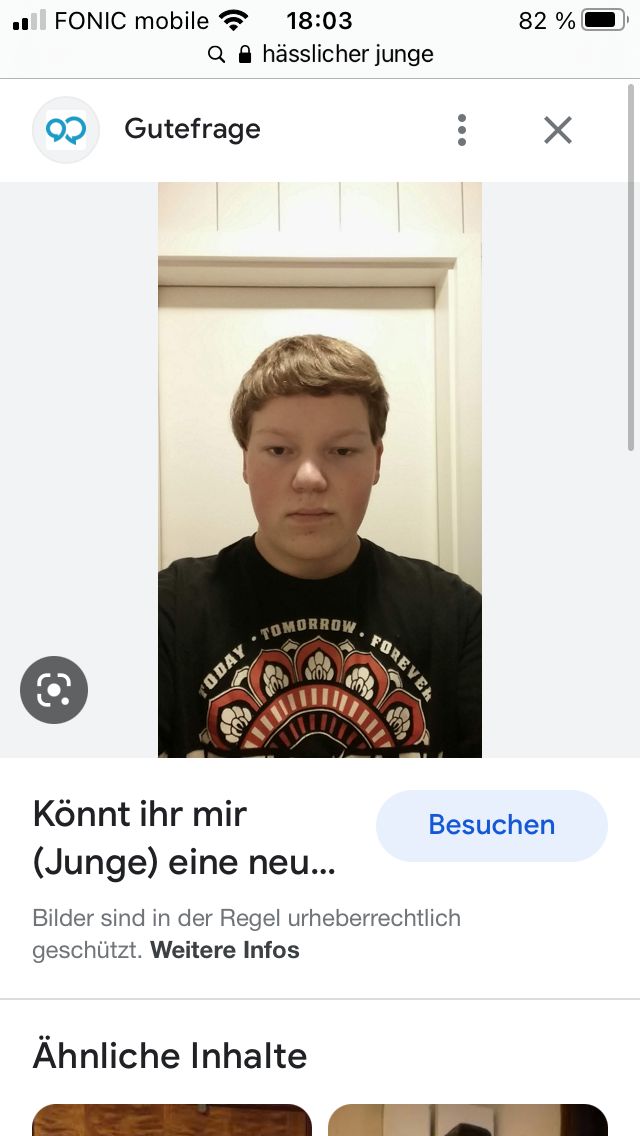Open the first similar content thumbnail
Image resolution: width=640 pixels, height=1136 pixels.
pyautogui.click(x=172, y=1119)
